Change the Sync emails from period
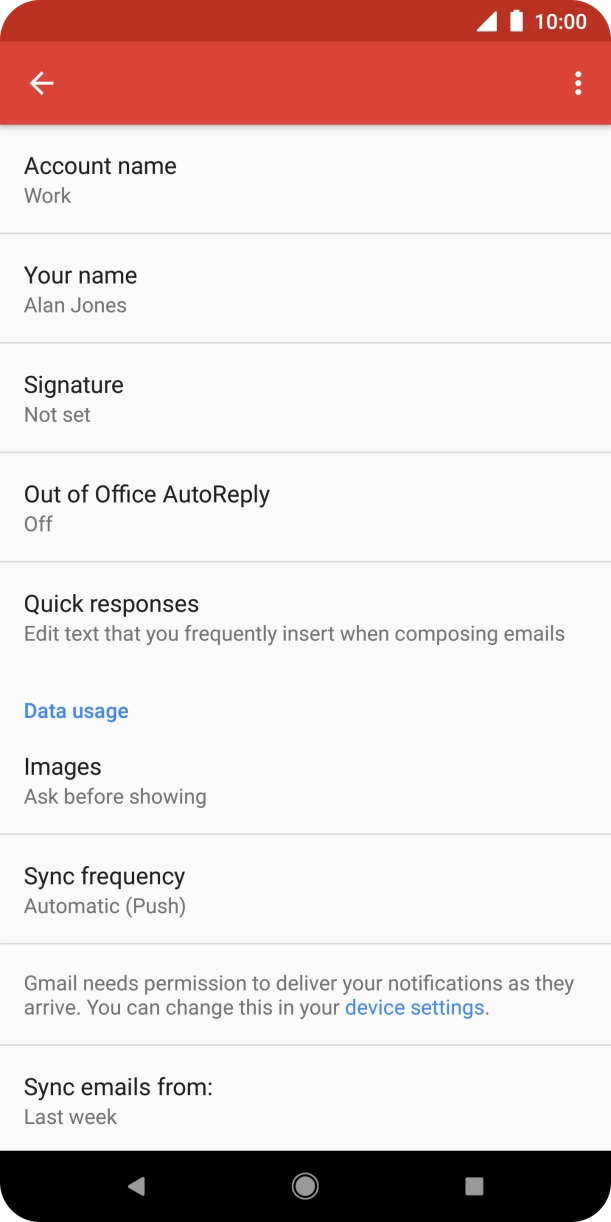 click(305, 1100)
